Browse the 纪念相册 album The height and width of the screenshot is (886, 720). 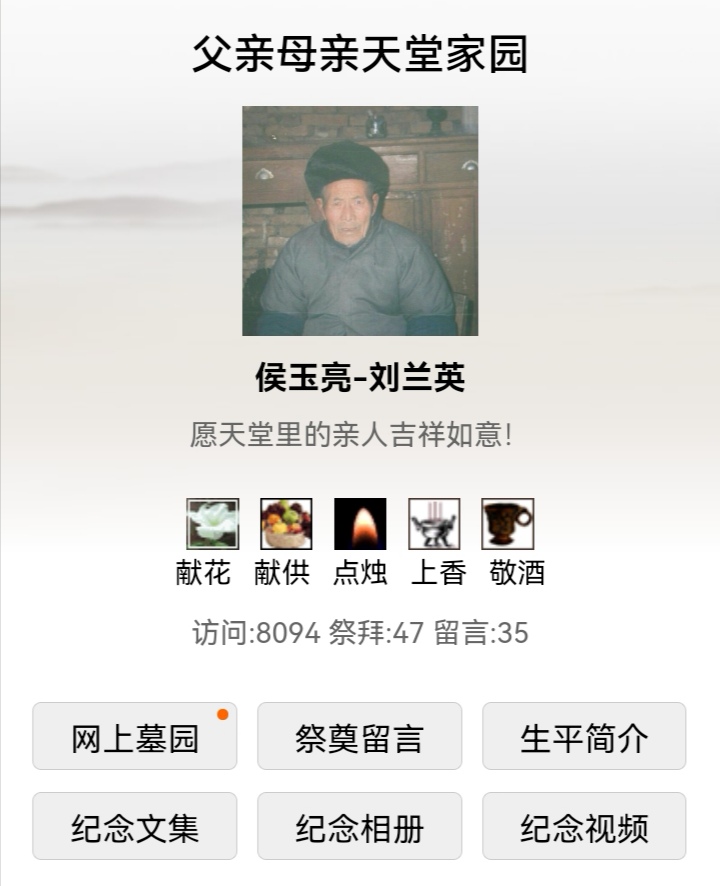[x=360, y=827]
